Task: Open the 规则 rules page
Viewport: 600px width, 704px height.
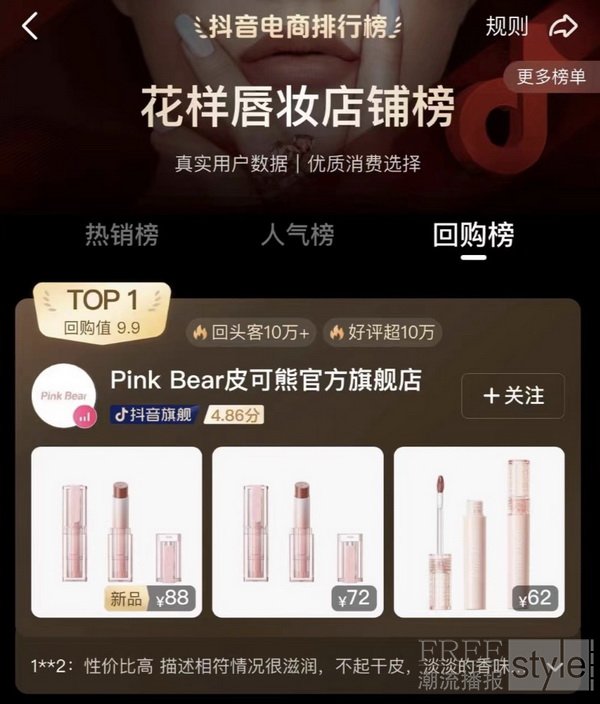Action: click(507, 27)
